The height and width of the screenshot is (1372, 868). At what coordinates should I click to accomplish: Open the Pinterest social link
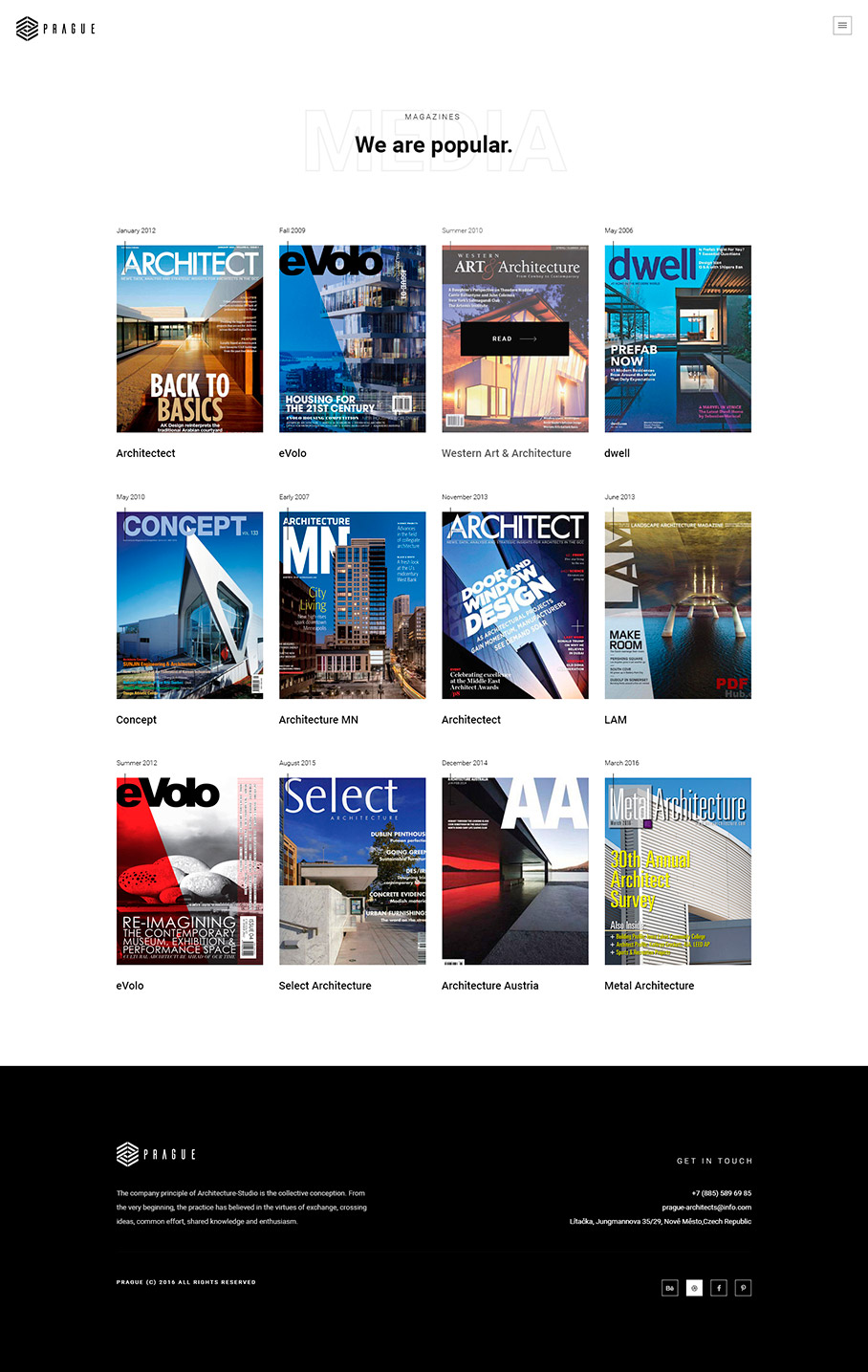pos(743,1288)
